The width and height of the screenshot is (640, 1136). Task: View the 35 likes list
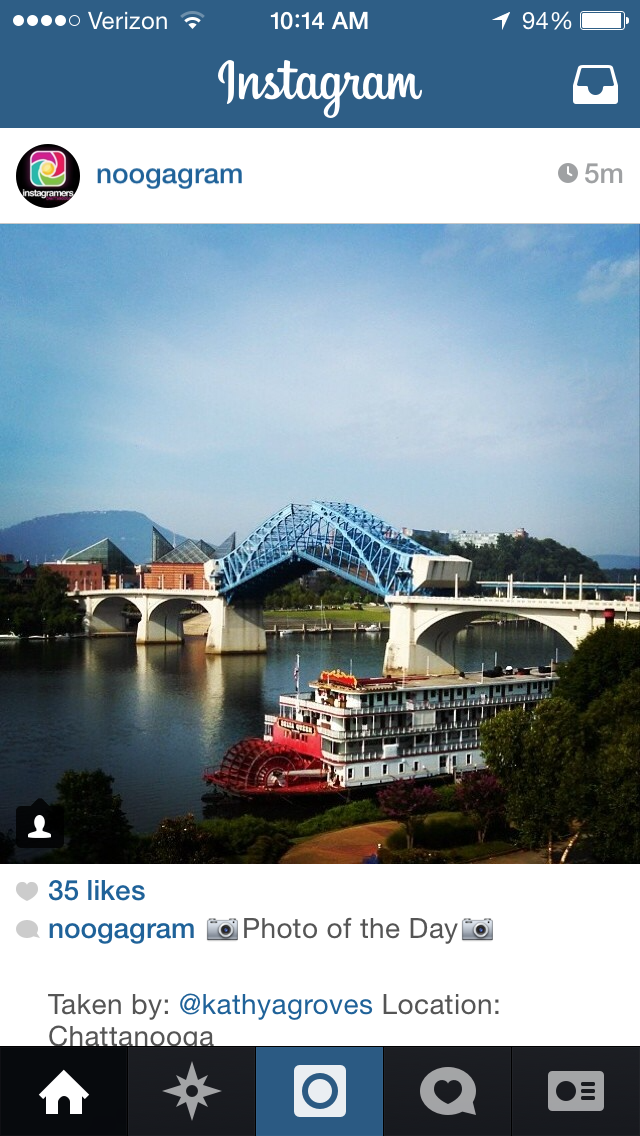[x=96, y=891]
